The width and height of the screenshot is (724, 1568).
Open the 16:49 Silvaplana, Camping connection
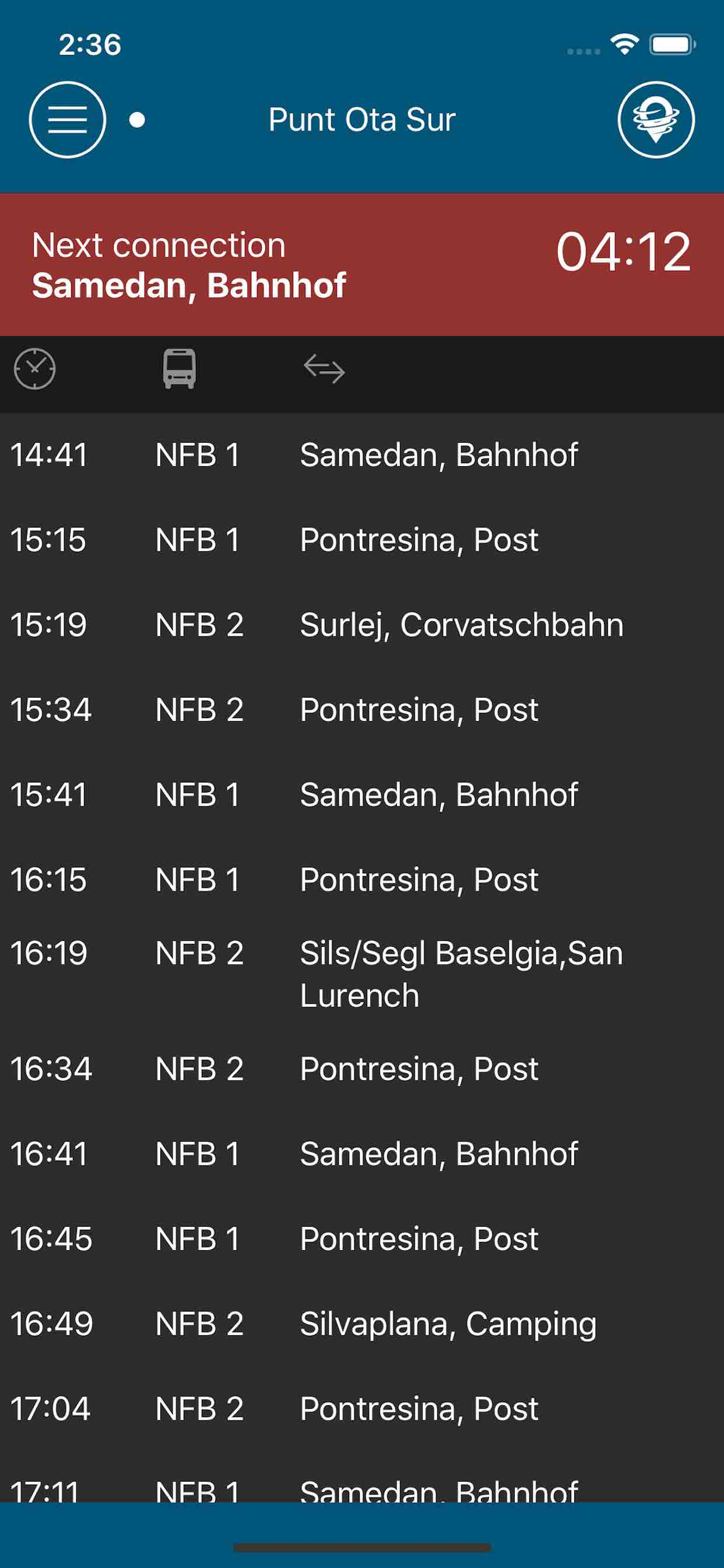[x=362, y=1324]
